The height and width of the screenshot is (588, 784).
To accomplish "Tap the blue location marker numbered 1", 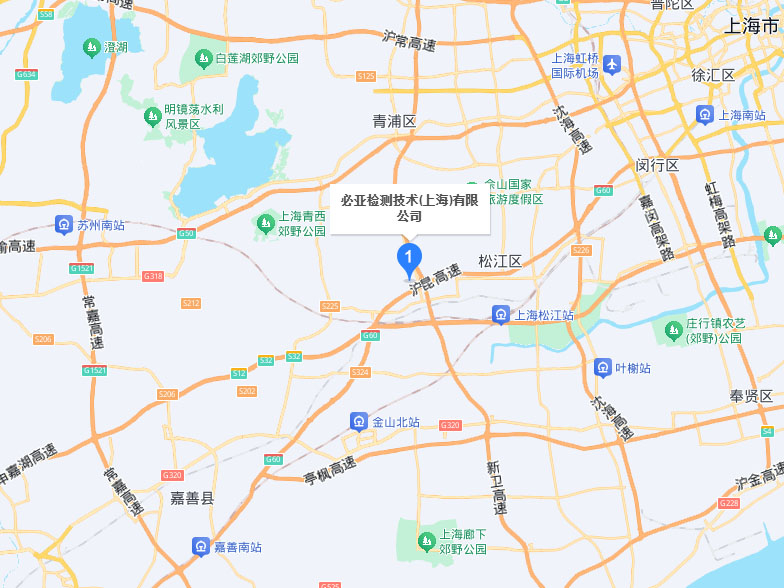I will 408,259.
